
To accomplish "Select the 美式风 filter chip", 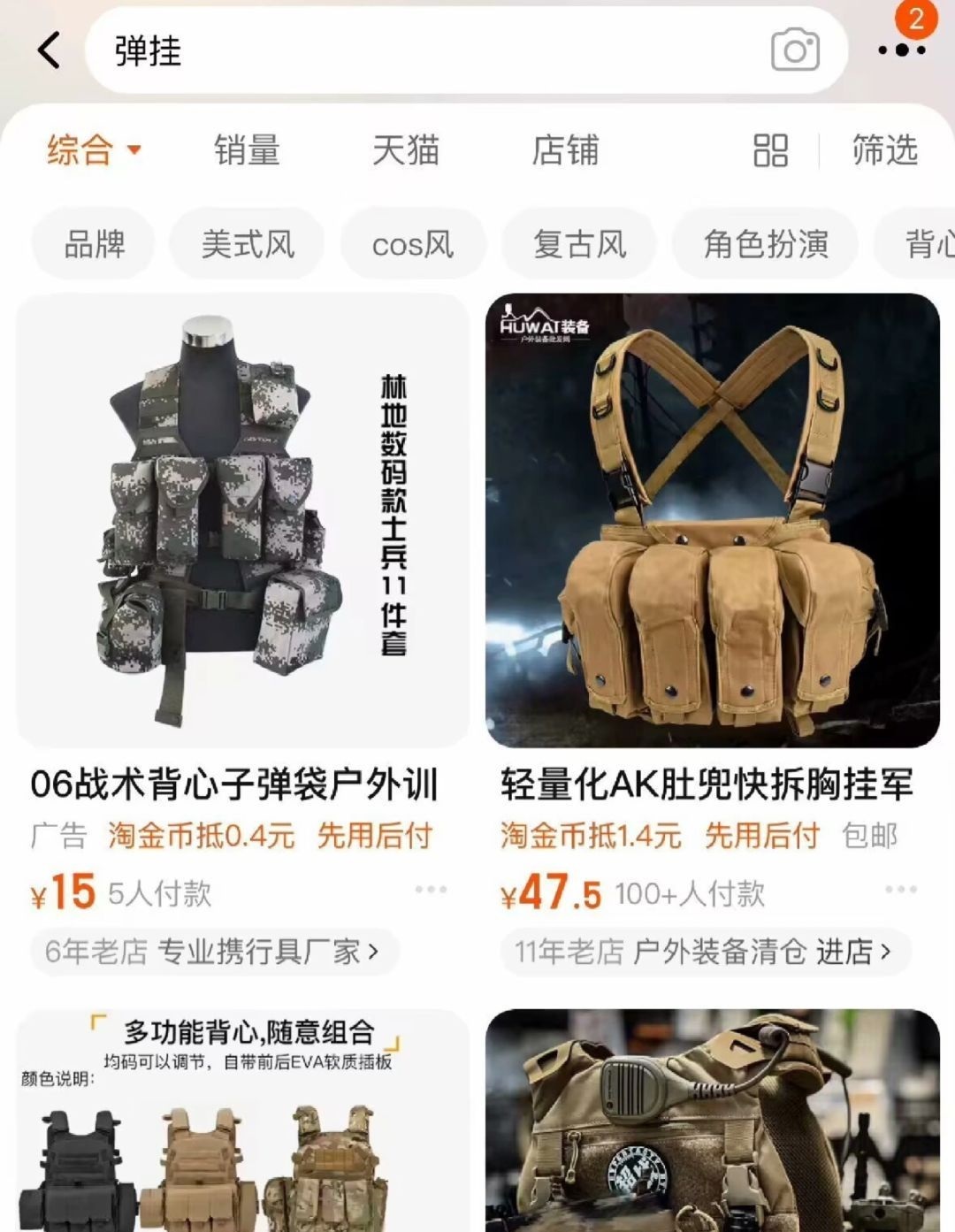I will pyautogui.click(x=248, y=243).
